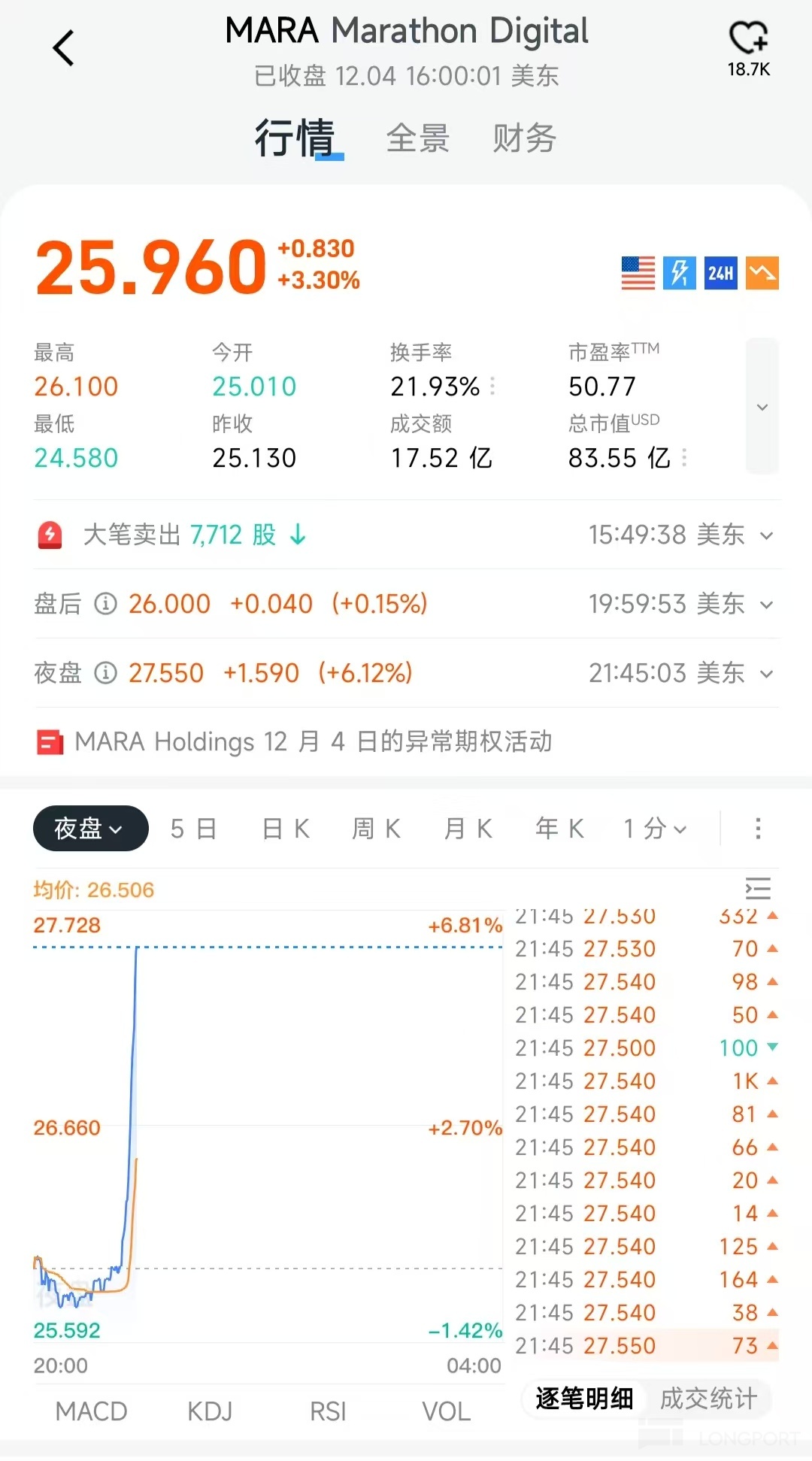Show the 周 K chart

[x=377, y=829]
